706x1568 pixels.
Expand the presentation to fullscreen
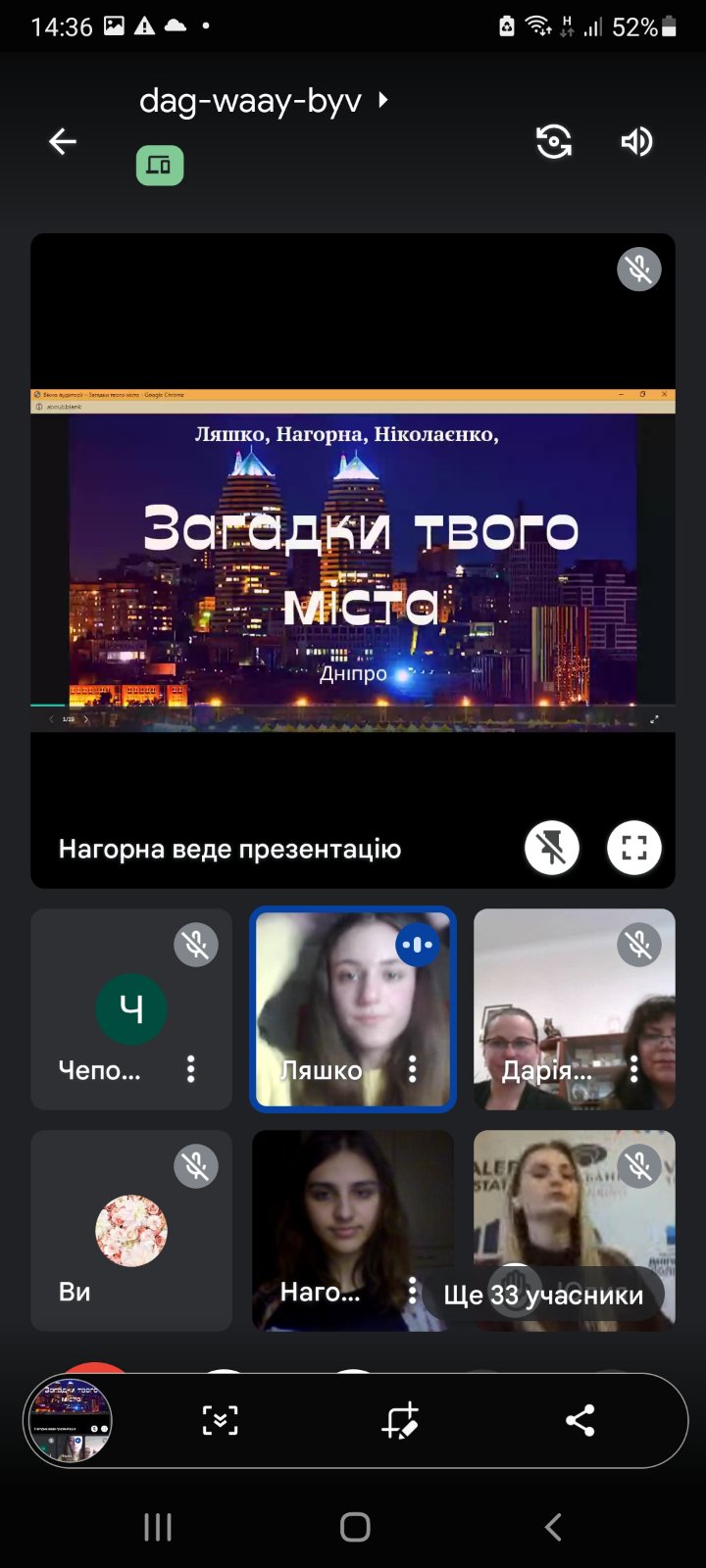[634, 848]
